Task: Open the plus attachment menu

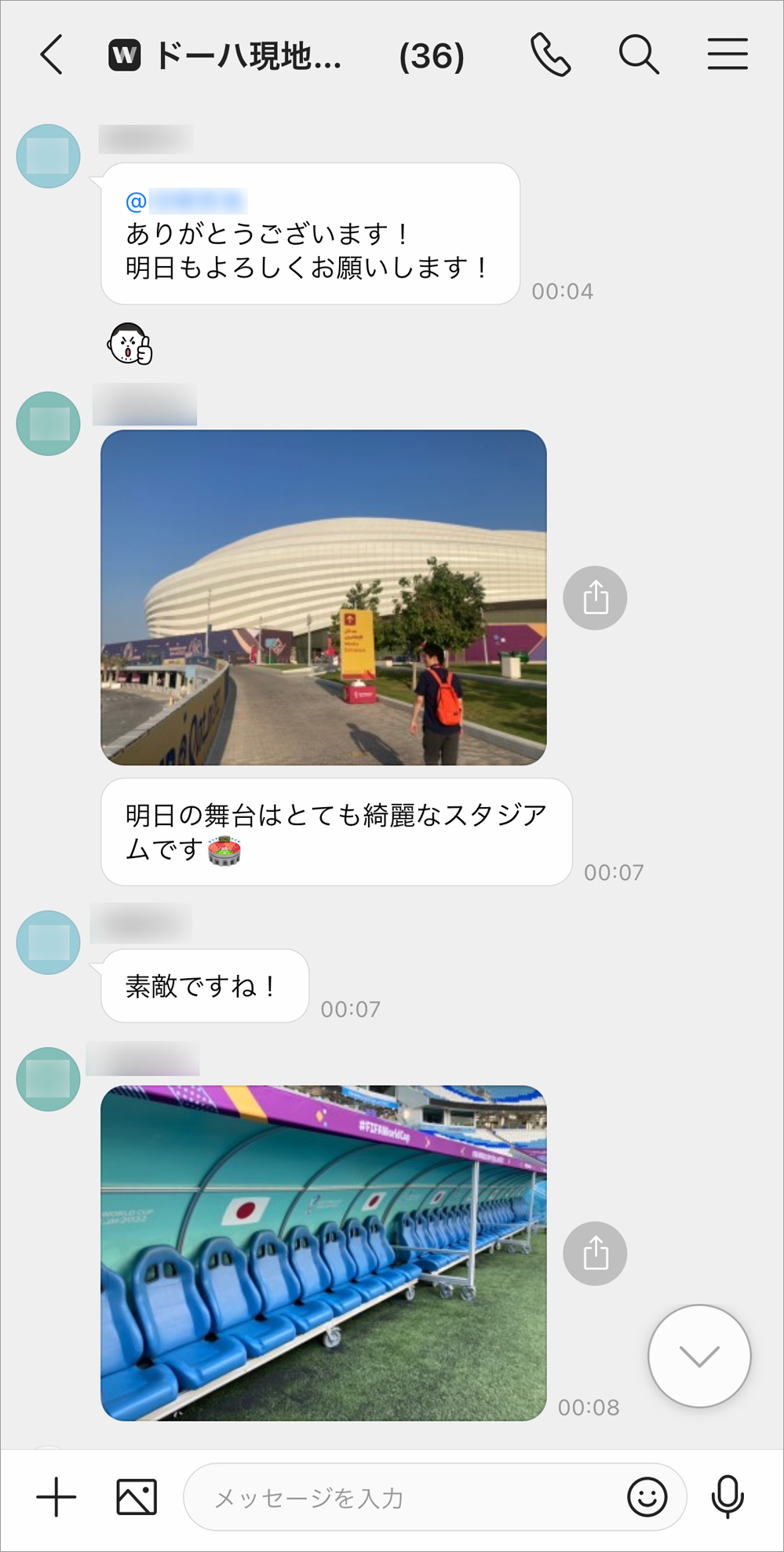Action: coord(57,1497)
